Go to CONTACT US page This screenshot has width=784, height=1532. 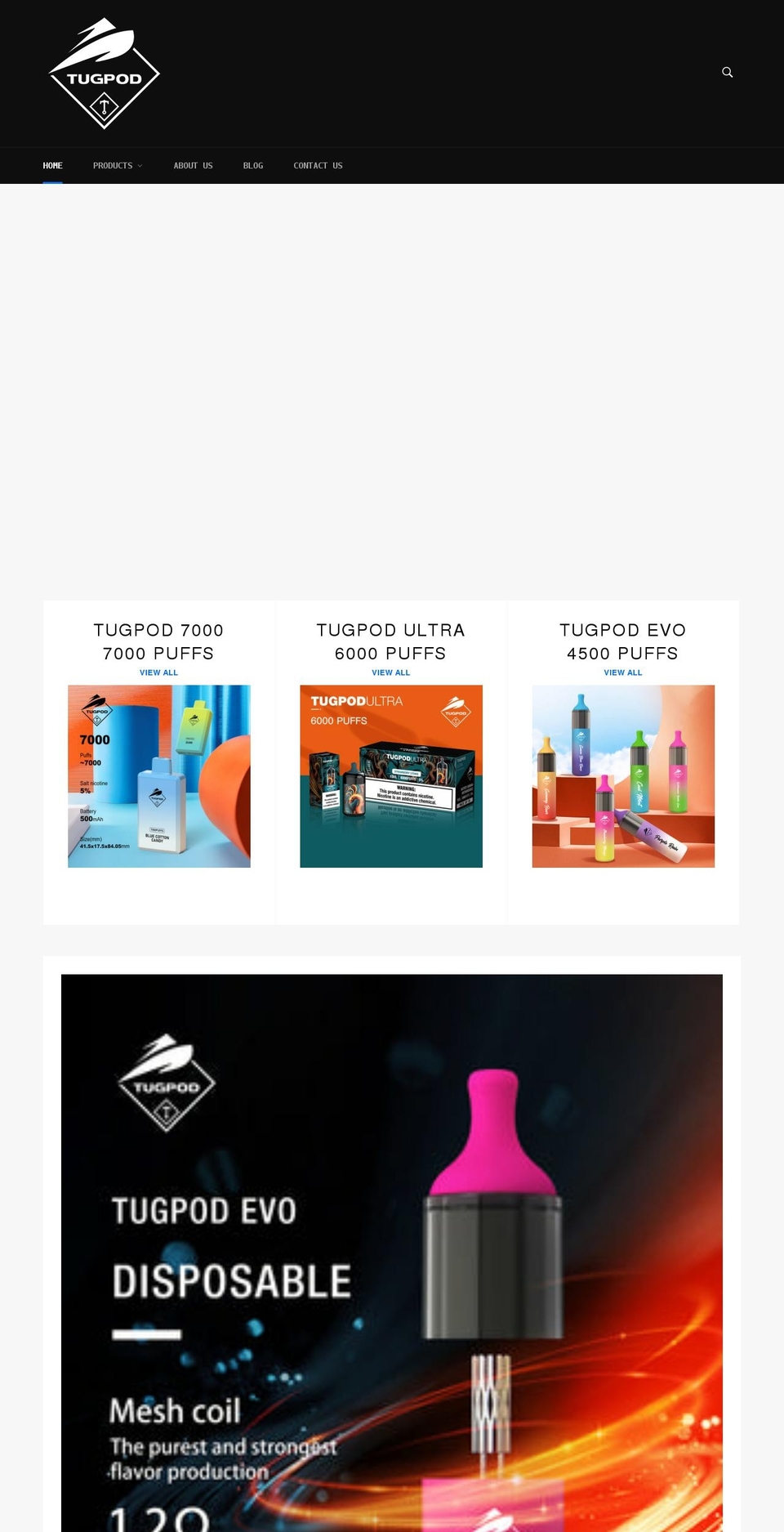[x=318, y=165]
